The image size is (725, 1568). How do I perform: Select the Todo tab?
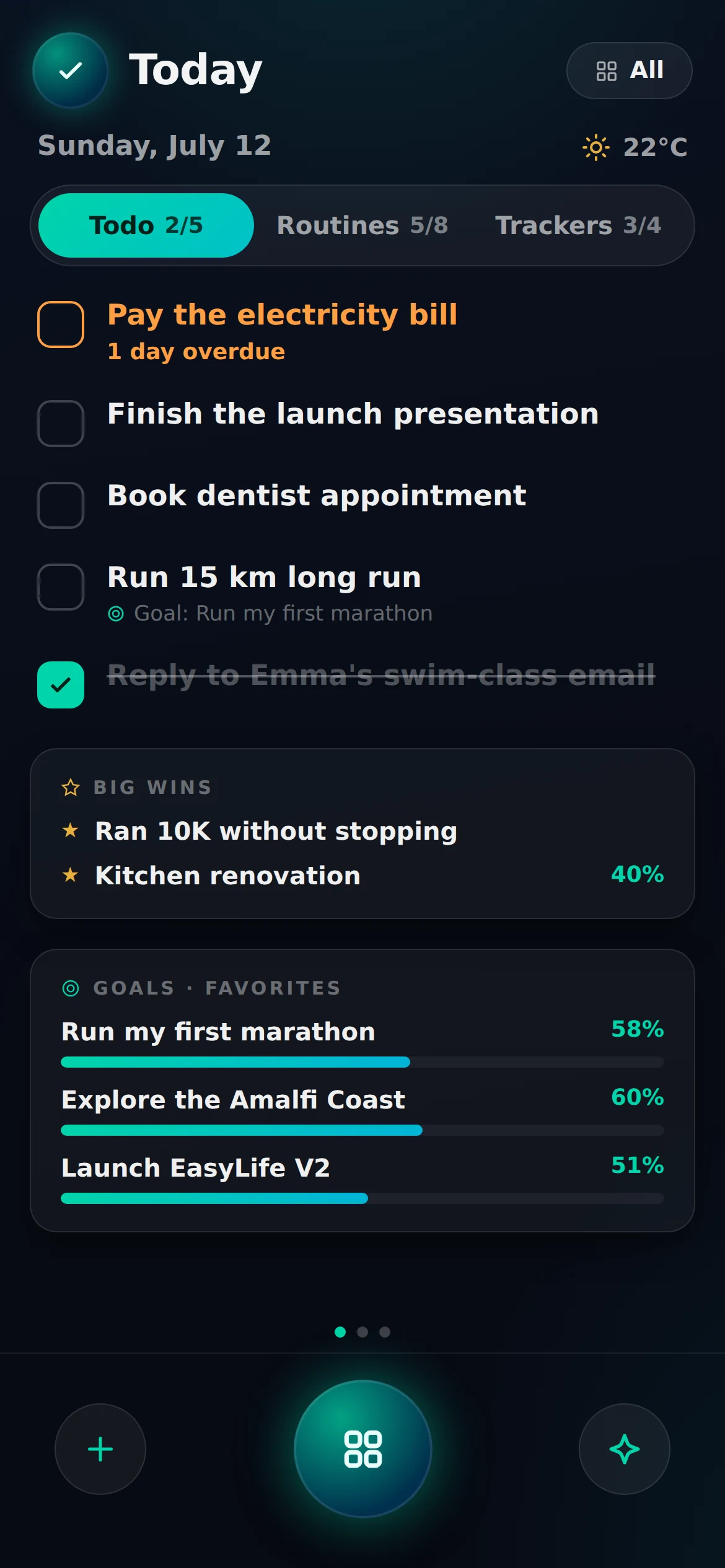tap(146, 225)
